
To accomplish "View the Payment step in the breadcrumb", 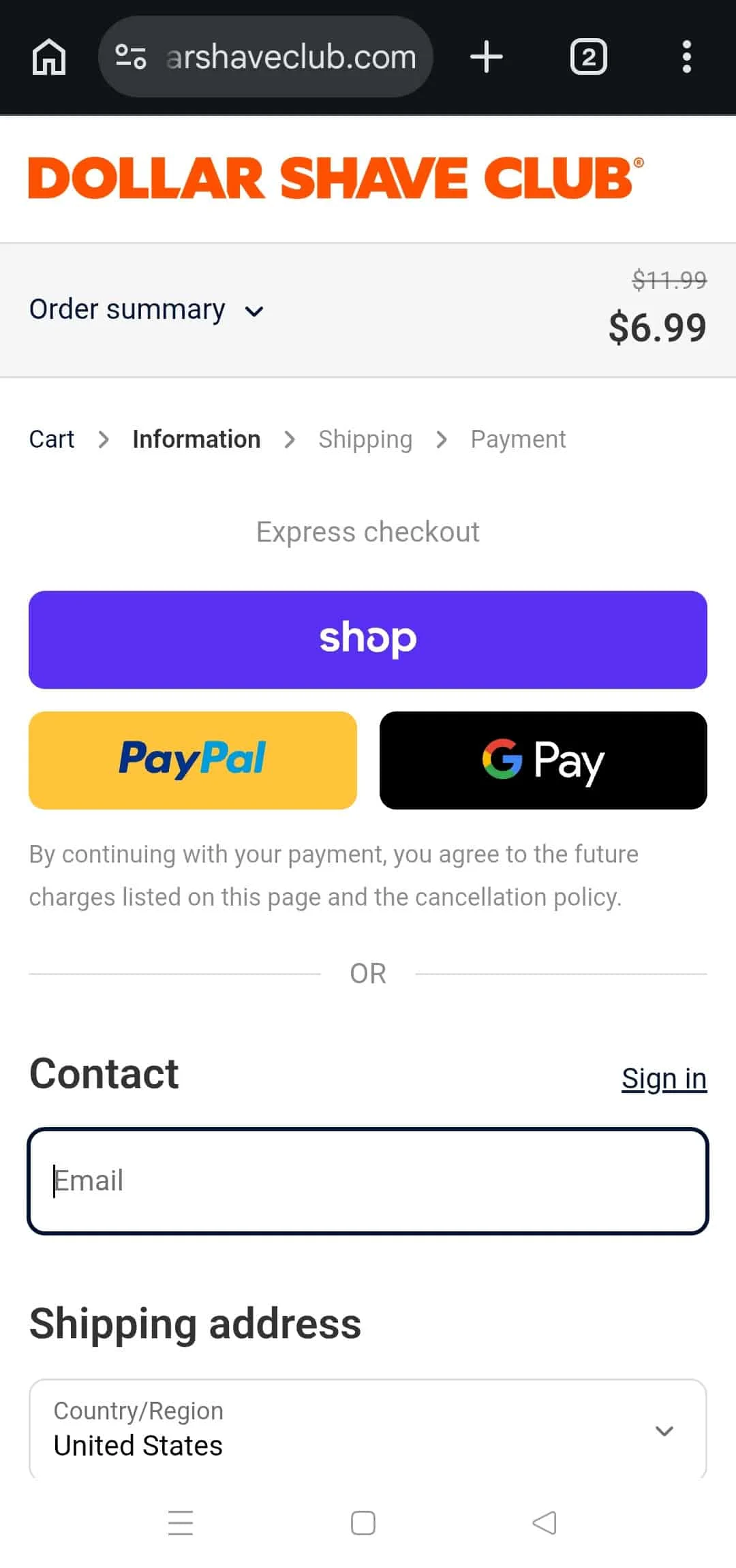I will pos(518,439).
